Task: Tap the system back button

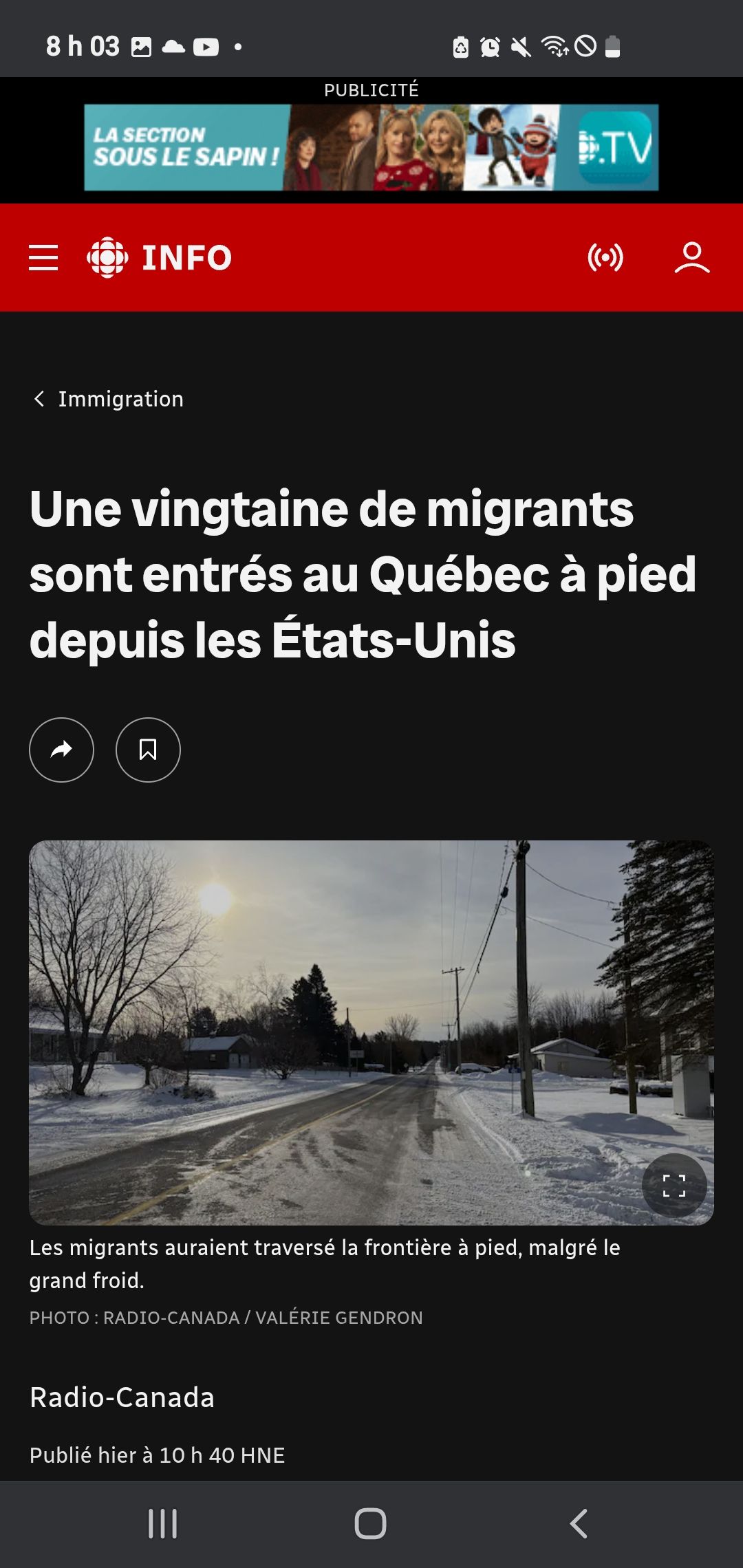Action: pyautogui.click(x=579, y=1524)
